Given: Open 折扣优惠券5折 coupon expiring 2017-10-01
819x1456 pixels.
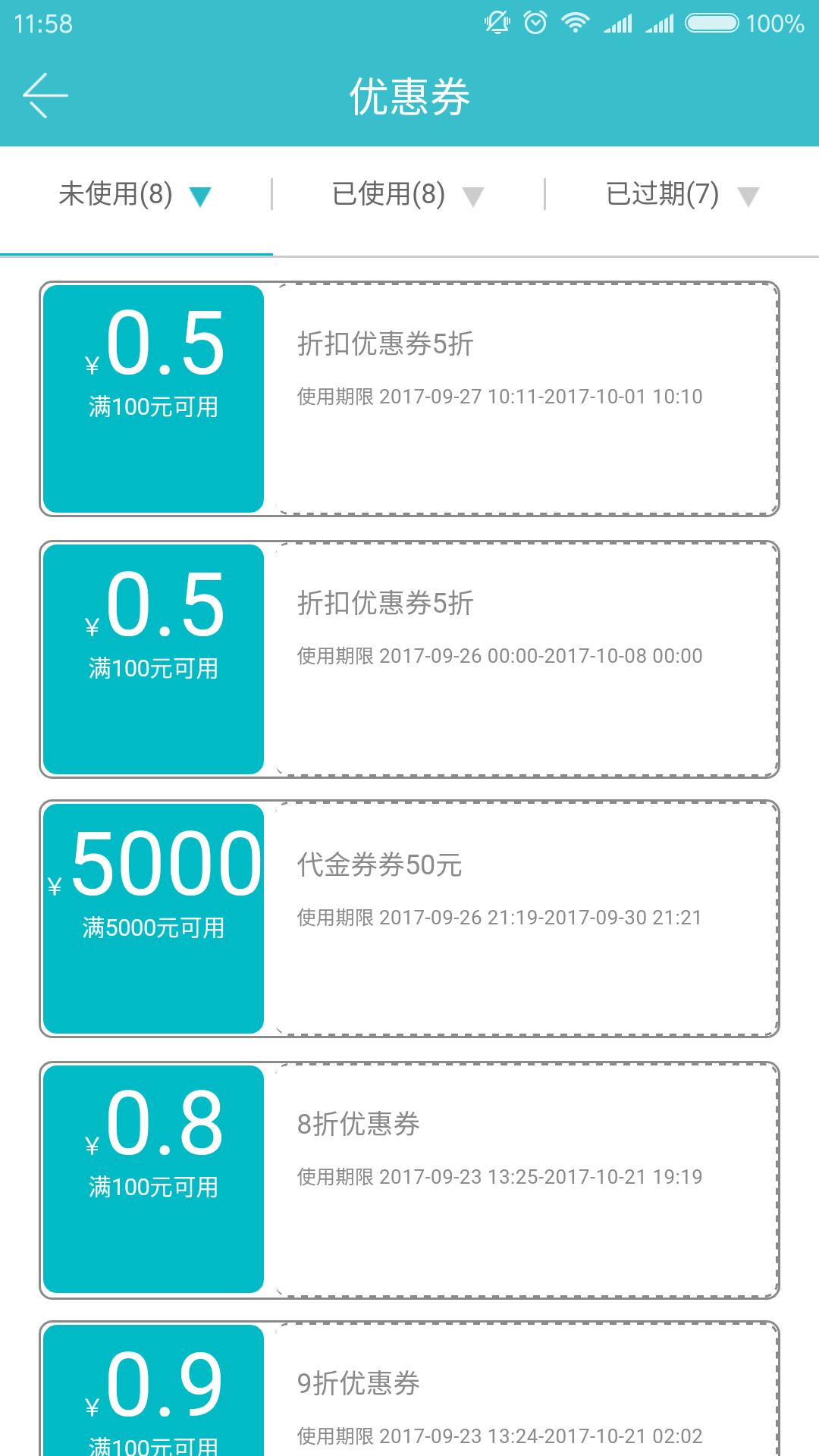Looking at the screenshot, I should point(409,399).
